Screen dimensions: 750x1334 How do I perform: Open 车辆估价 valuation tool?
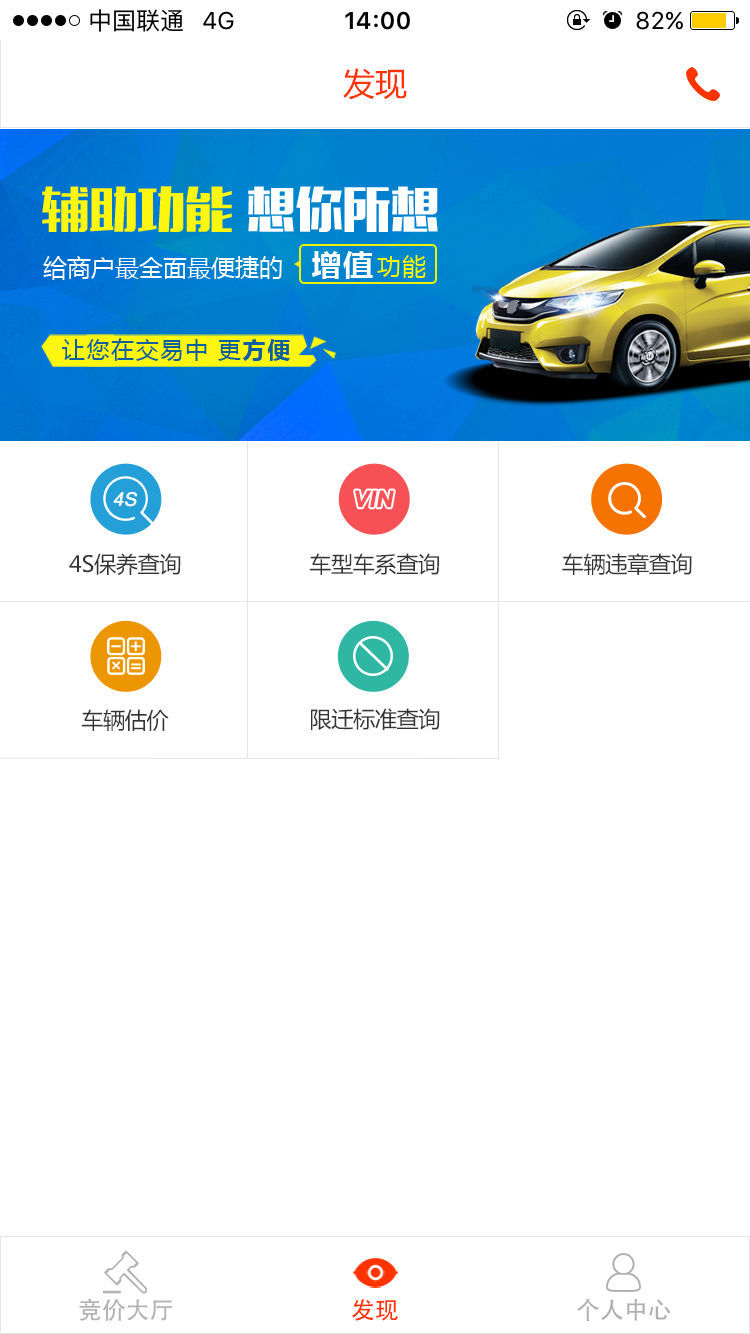(125, 679)
